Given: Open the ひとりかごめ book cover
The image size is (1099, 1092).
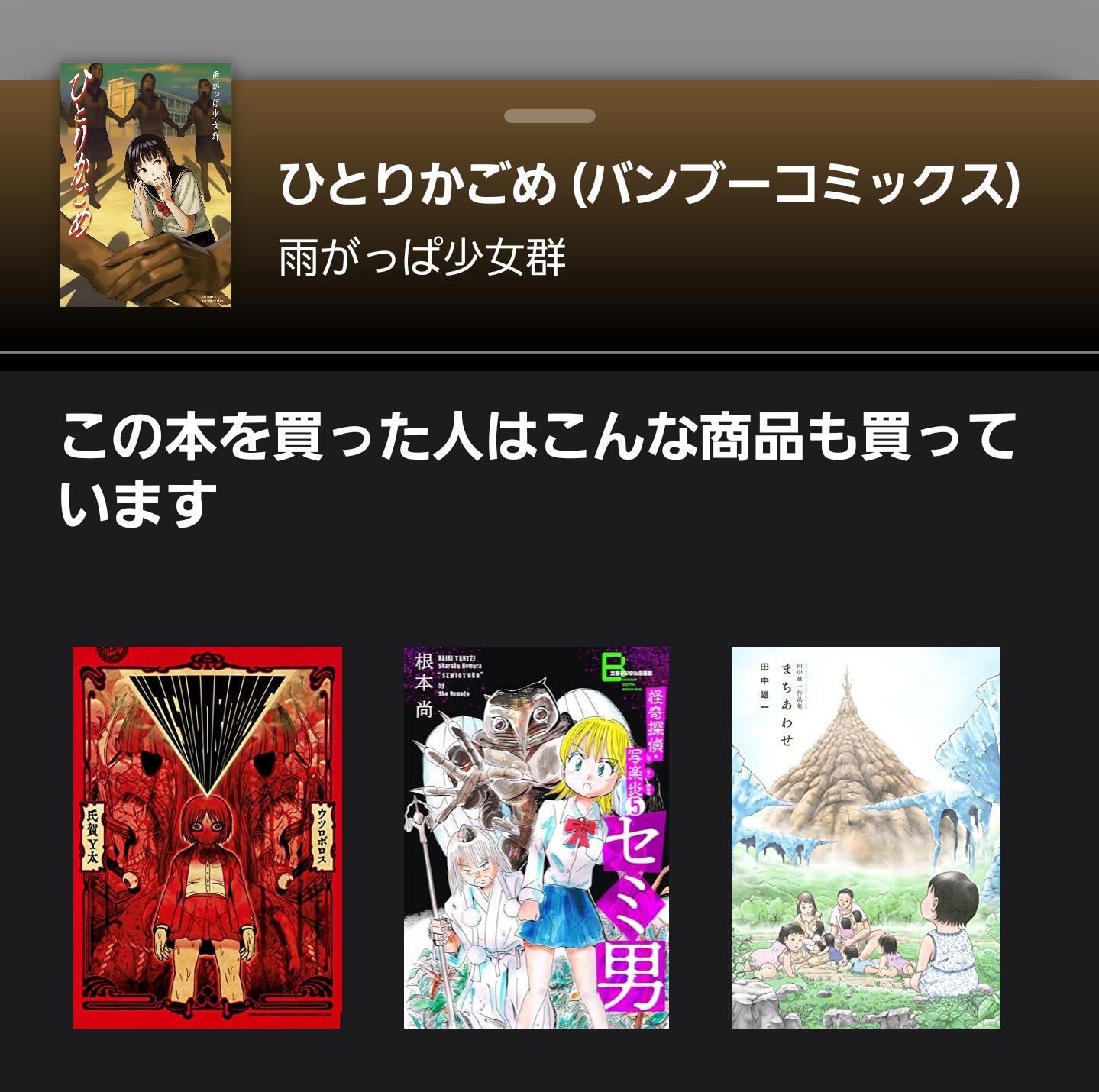Looking at the screenshot, I should pos(145,185).
